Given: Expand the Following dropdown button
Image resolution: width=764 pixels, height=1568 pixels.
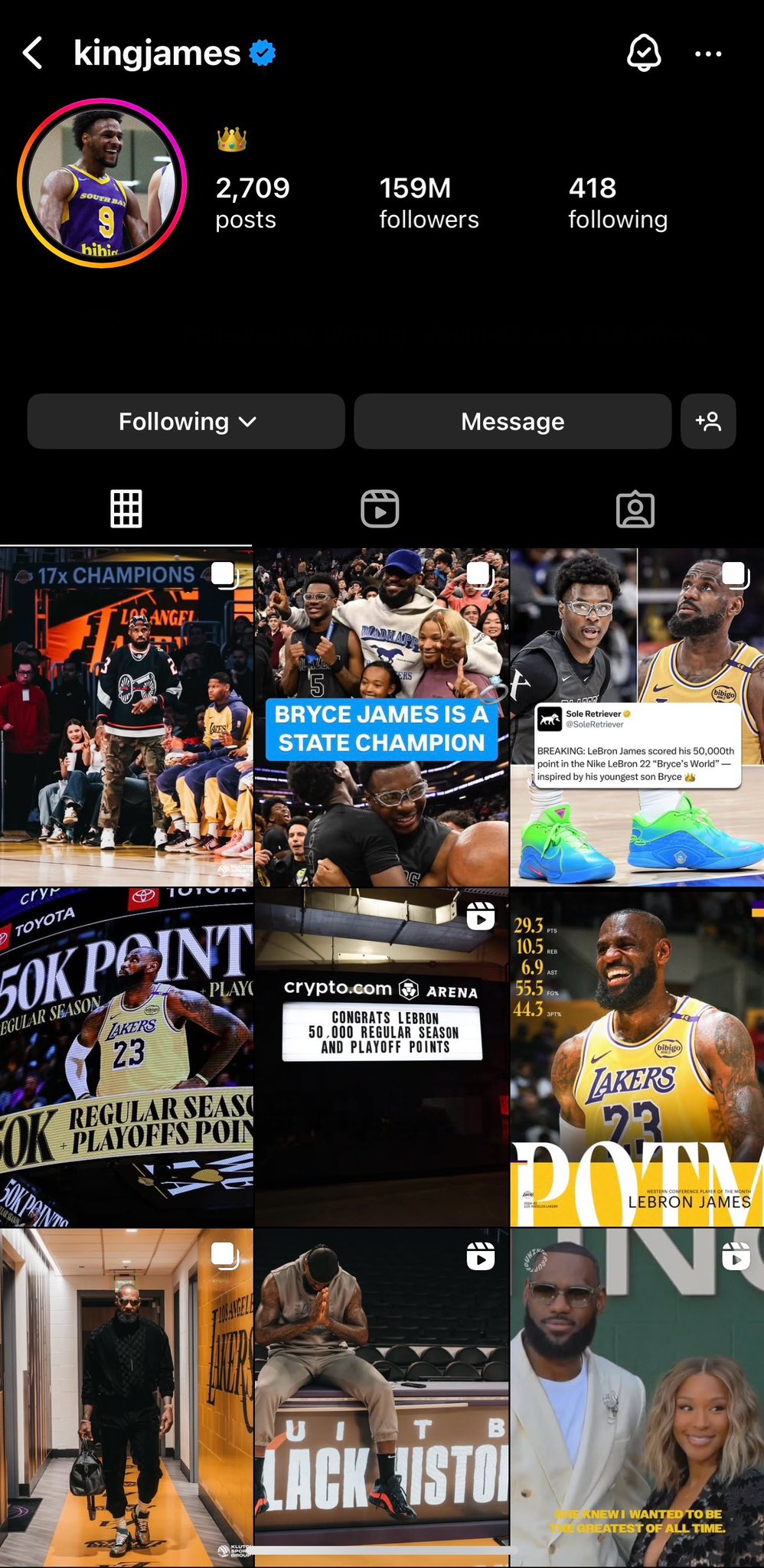Looking at the screenshot, I should pos(186,421).
